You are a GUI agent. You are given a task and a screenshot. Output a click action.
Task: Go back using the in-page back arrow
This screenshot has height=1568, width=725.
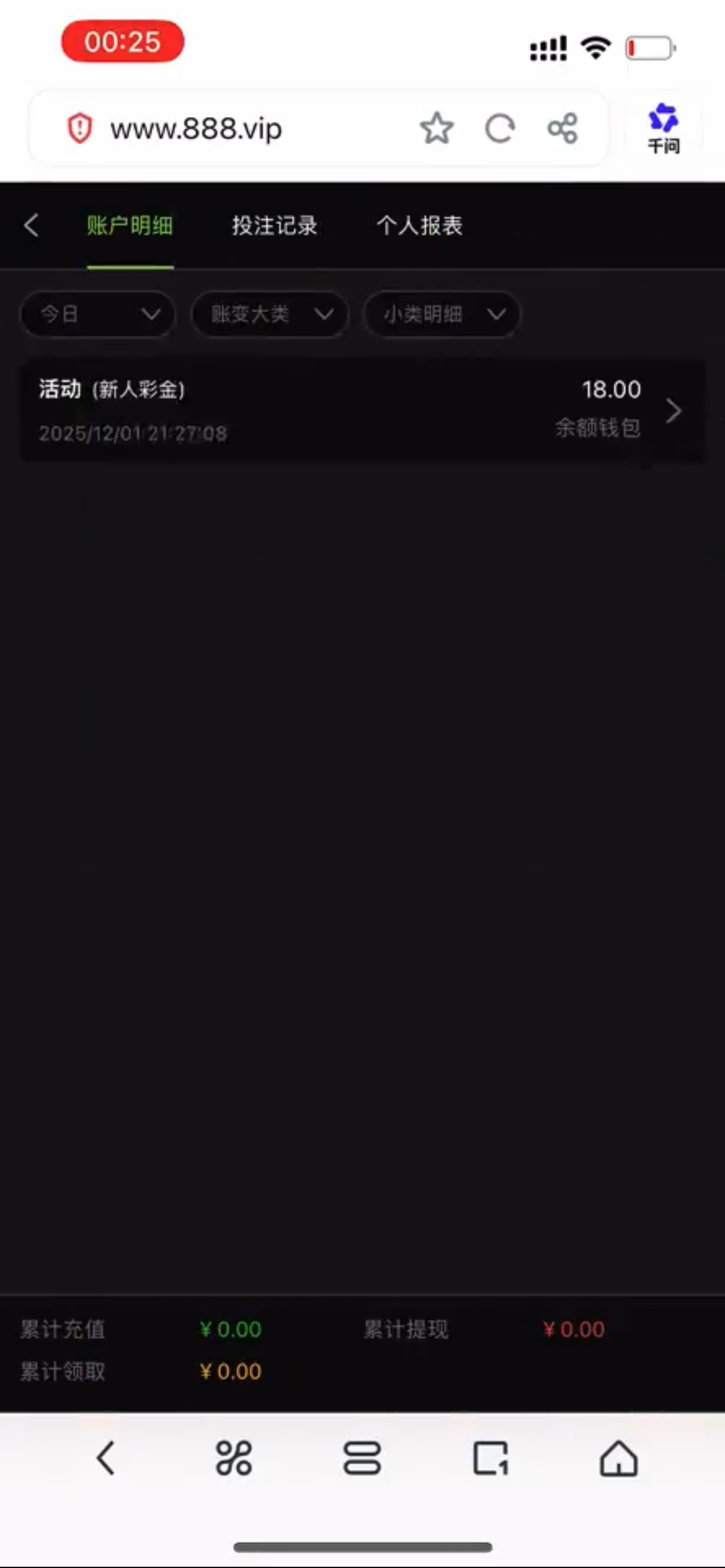(x=31, y=225)
